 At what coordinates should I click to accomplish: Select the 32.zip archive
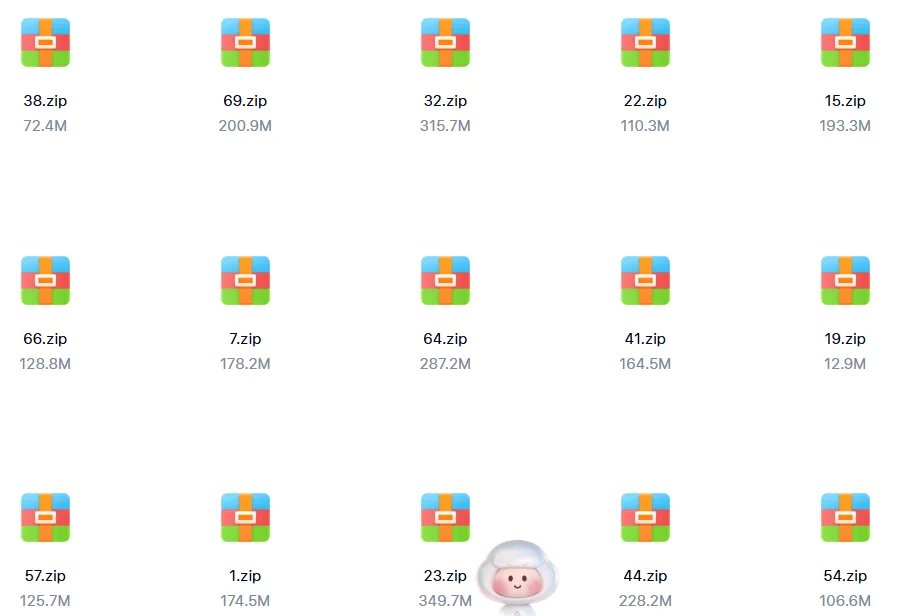[445, 42]
